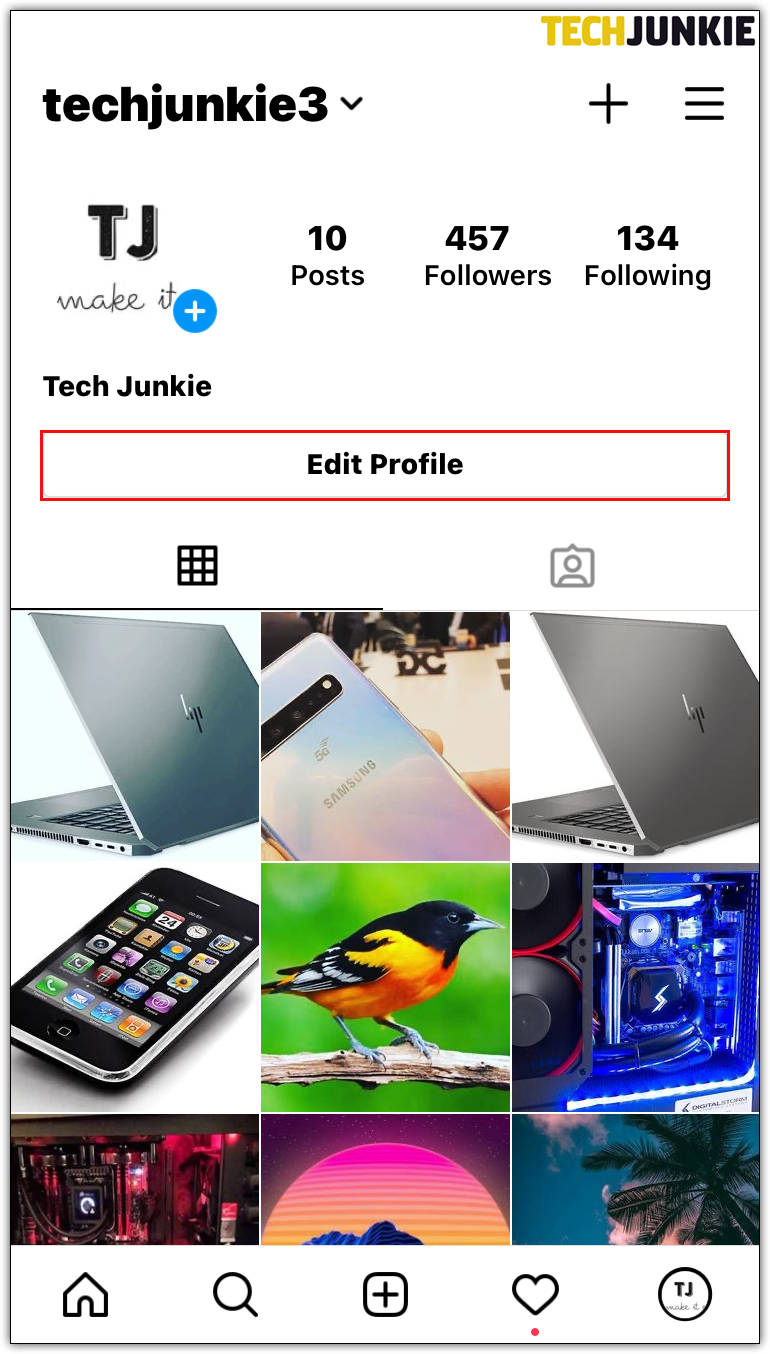770x1354 pixels.
Task: Open the blue-lit gaming PC post
Action: (x=635, y=987)
